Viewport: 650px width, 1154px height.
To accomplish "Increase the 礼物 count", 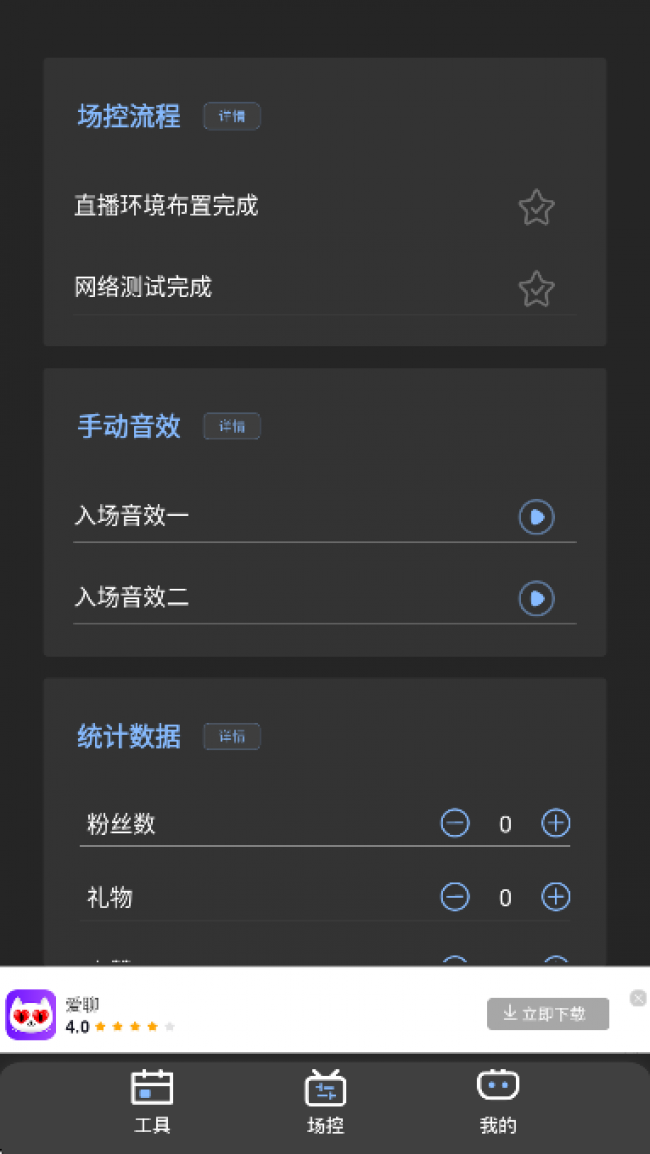I will tap(556, 897).
